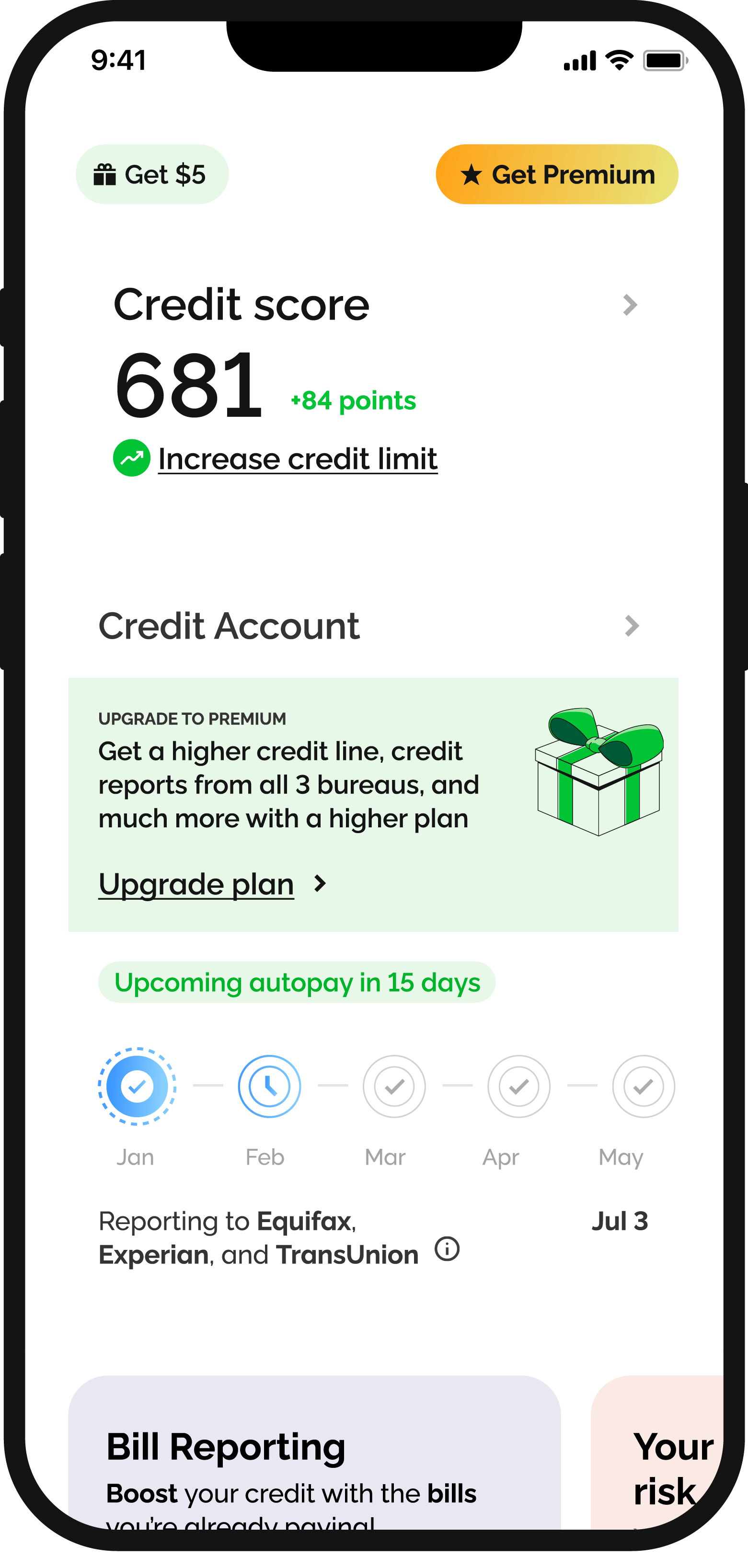The width and height of the screenshot is (748, 1568).
Task: Select the Feb payment marker
Action: [x=269, y=1087]
